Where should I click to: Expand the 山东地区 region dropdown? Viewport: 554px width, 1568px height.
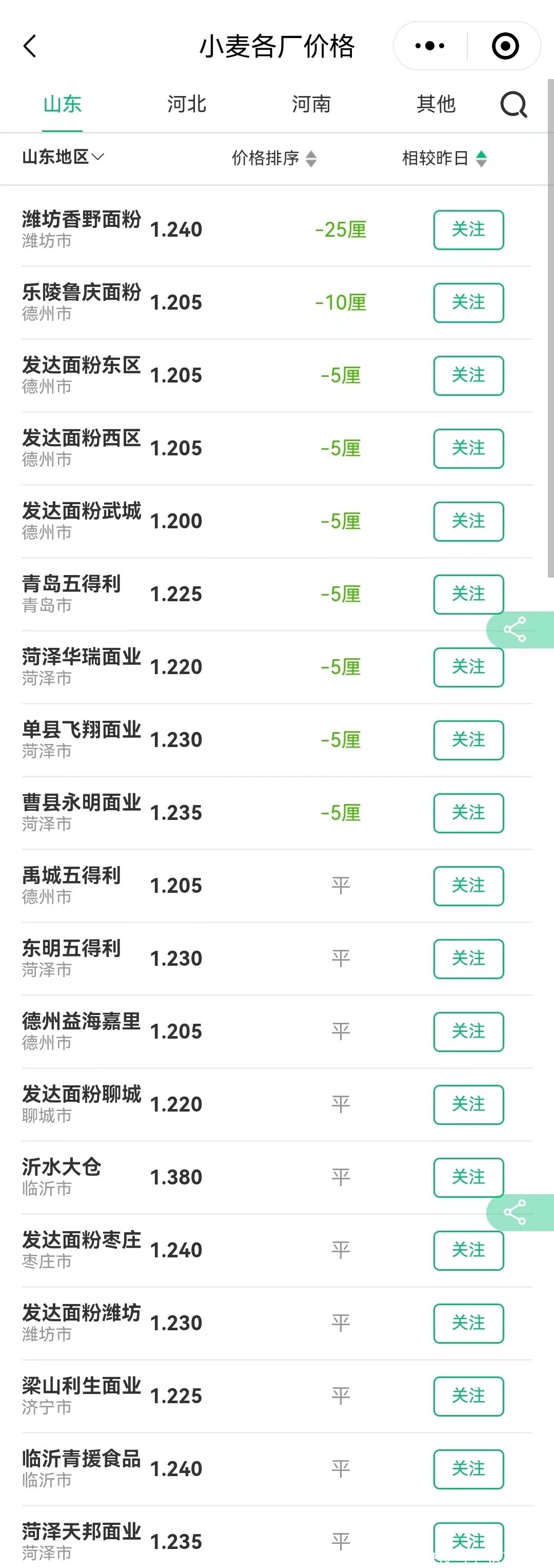[x=63, y=157]
